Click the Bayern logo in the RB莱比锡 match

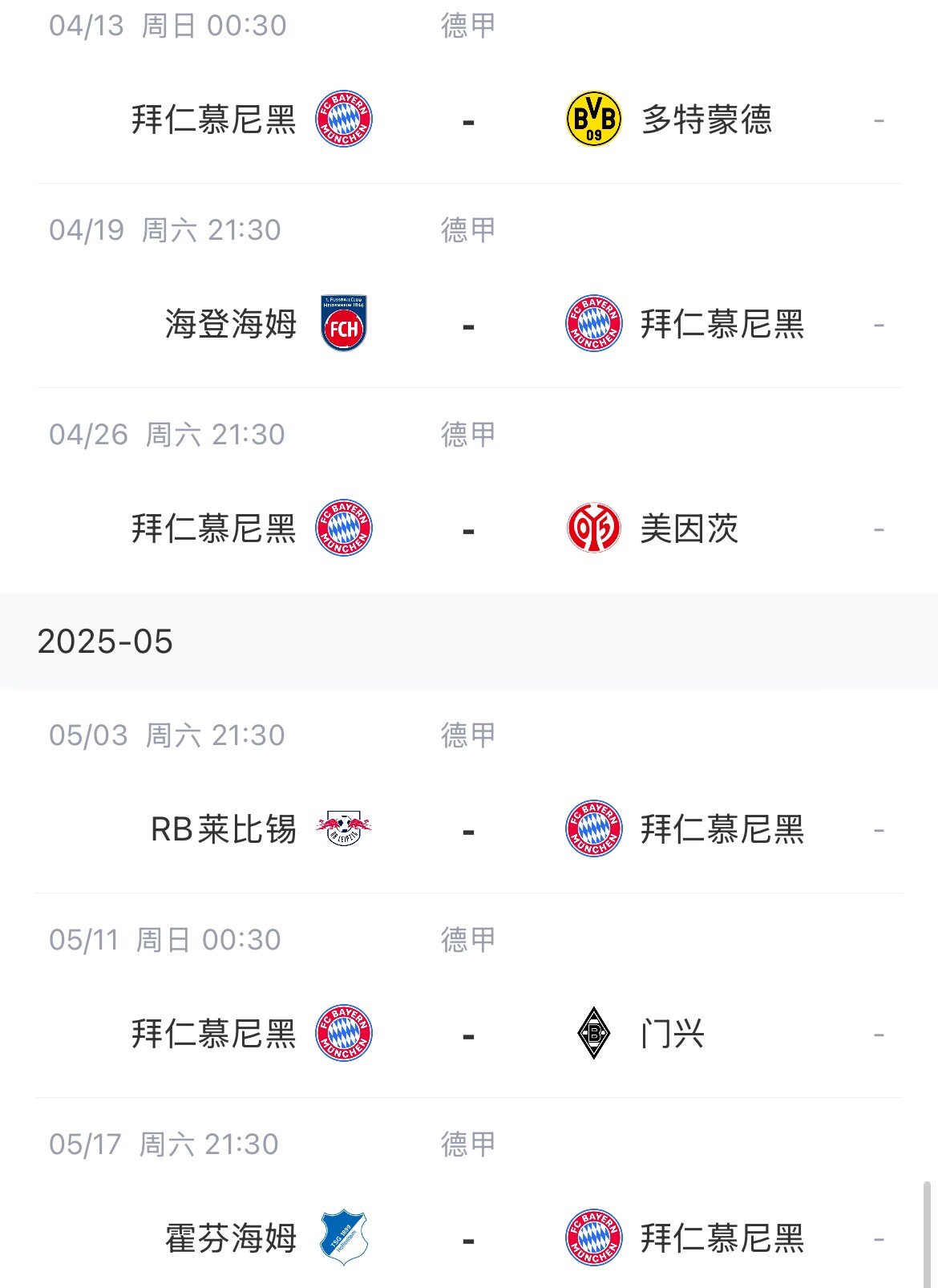tap(592, 831)
